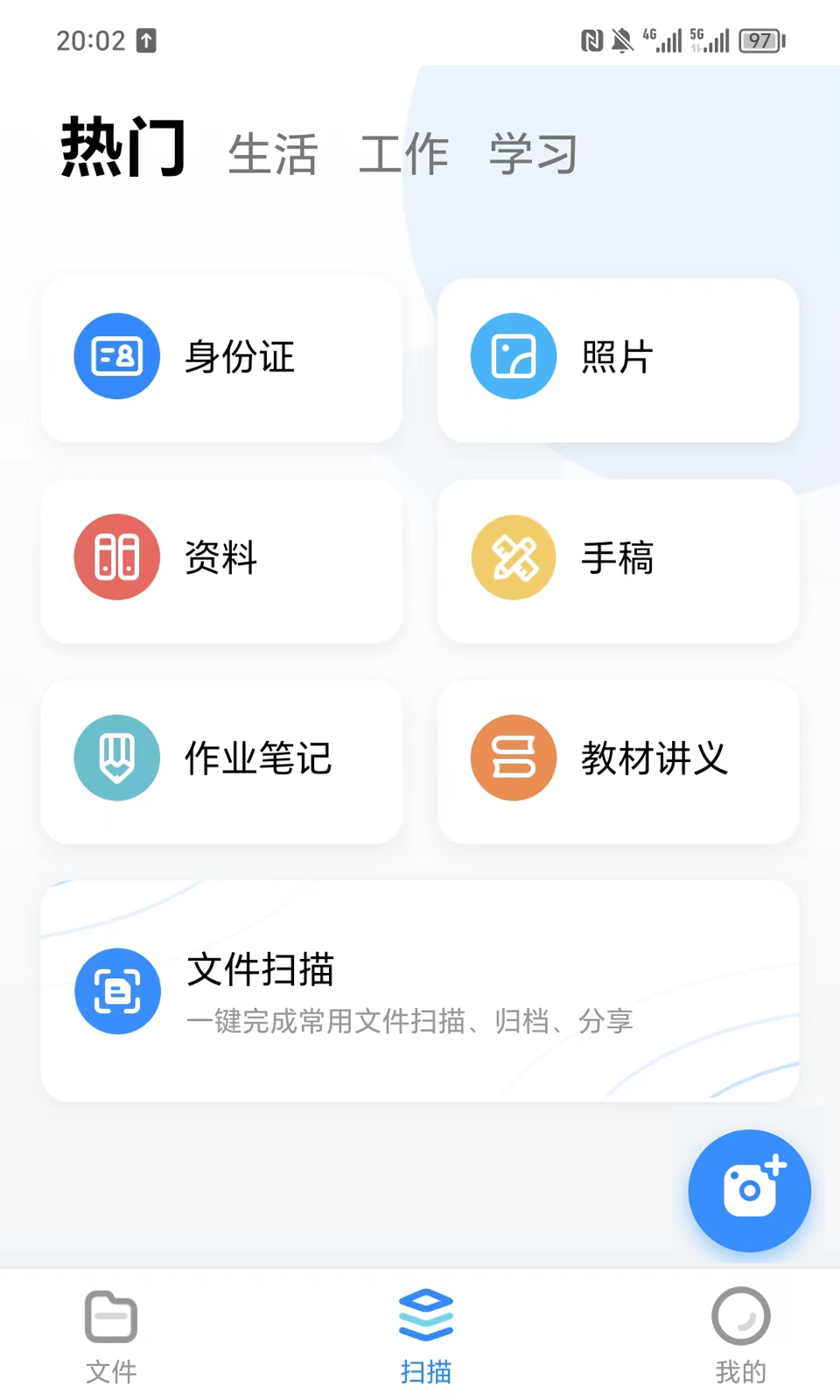
Task: Select the 学习 tab
Action: (x=533, y=154)
